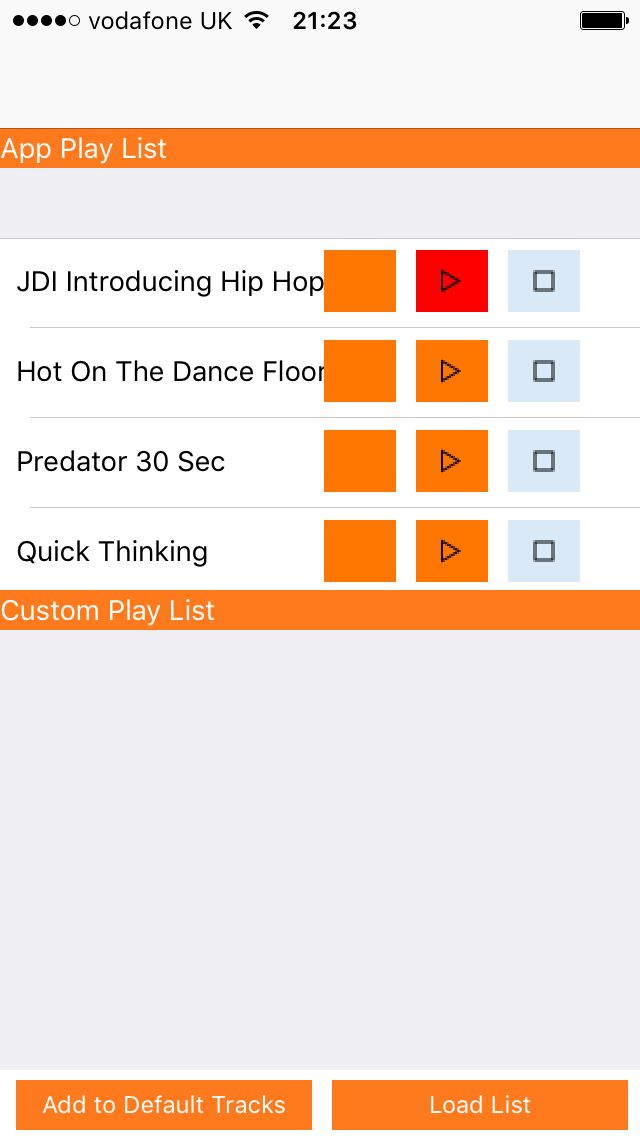Stop the JDI Introducing Hip Hop track

pyautogui.click(x=544, y=281)
